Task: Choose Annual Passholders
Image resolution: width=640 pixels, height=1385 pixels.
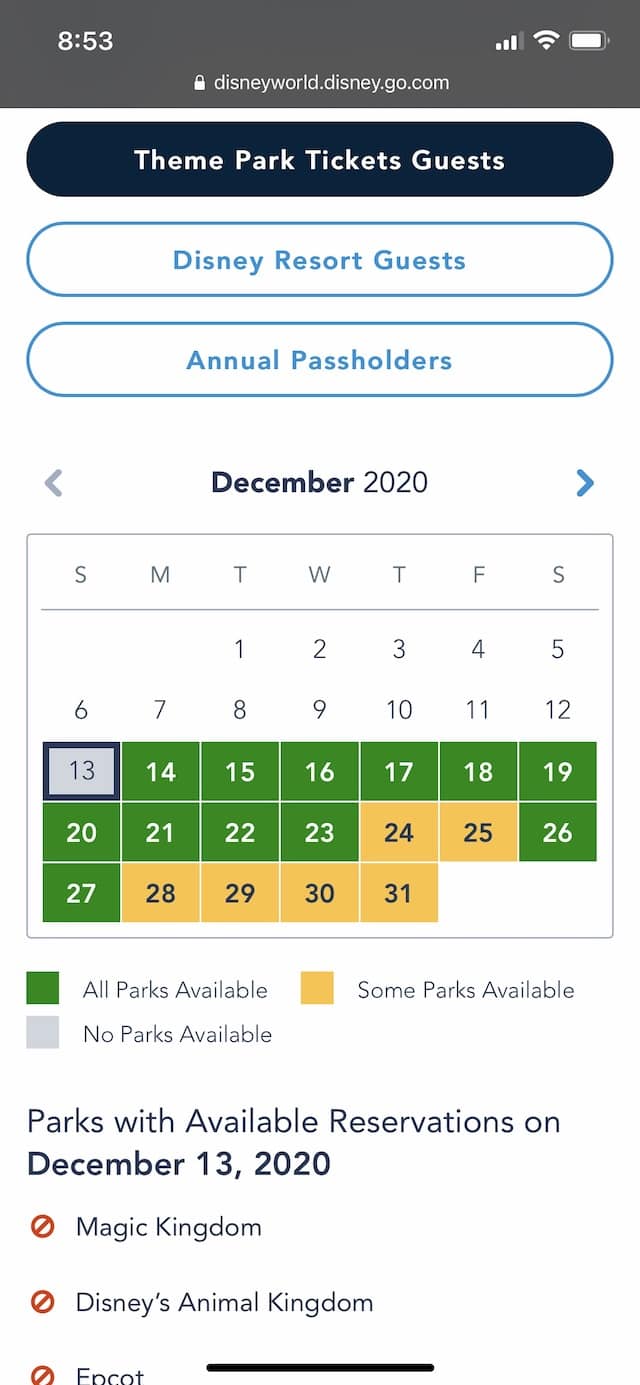Action: click(x=320, y=360)
